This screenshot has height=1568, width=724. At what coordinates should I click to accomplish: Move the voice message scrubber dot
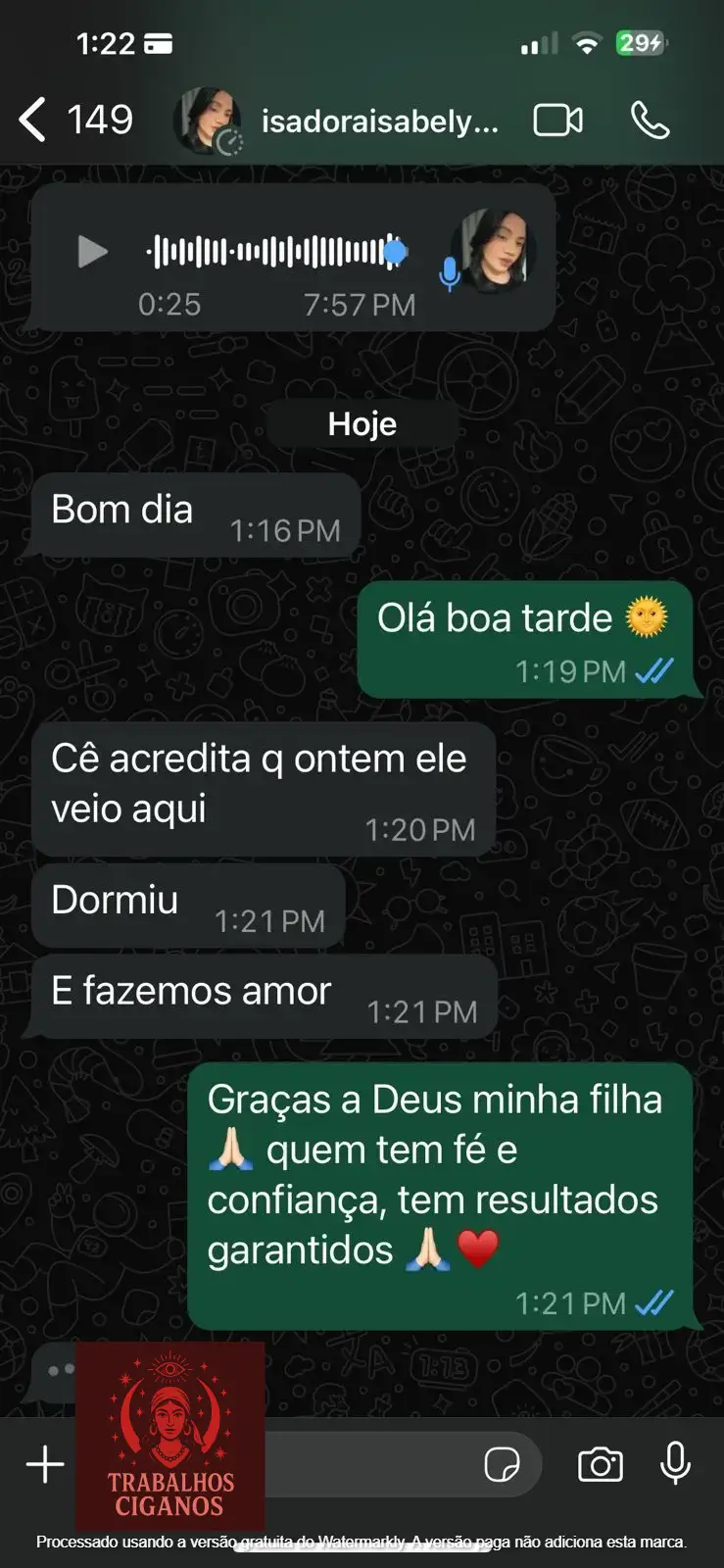[395, 252]
